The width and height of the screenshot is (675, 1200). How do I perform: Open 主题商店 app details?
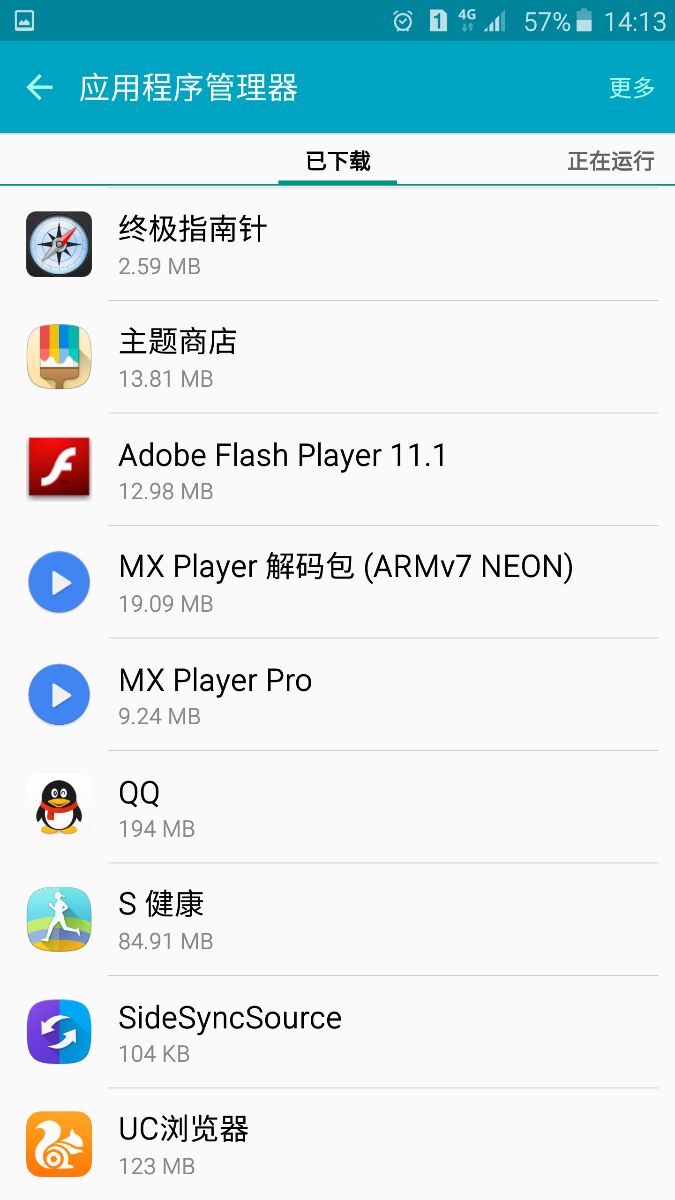338,357
